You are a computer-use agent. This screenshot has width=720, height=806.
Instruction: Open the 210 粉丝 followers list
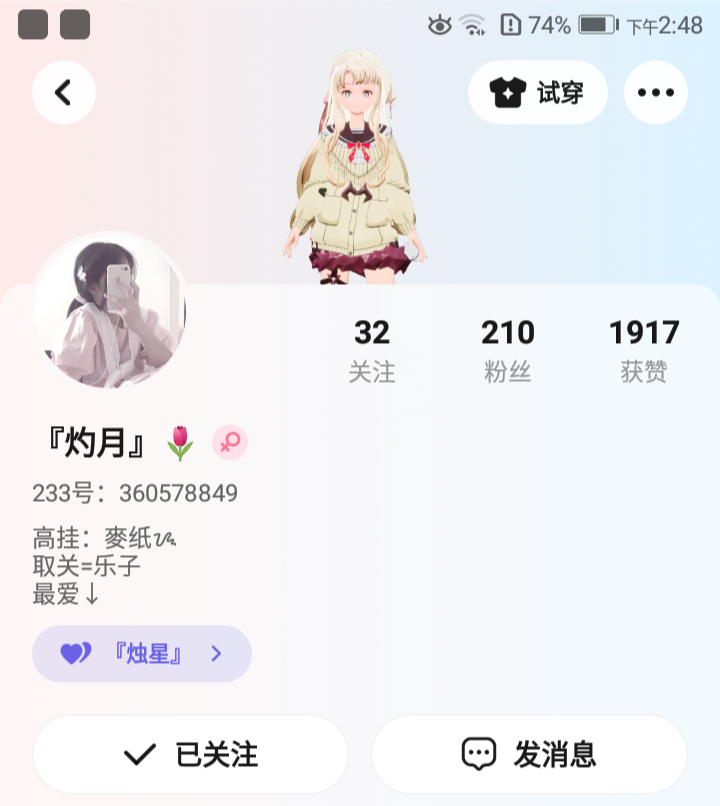tap(508, 350)
